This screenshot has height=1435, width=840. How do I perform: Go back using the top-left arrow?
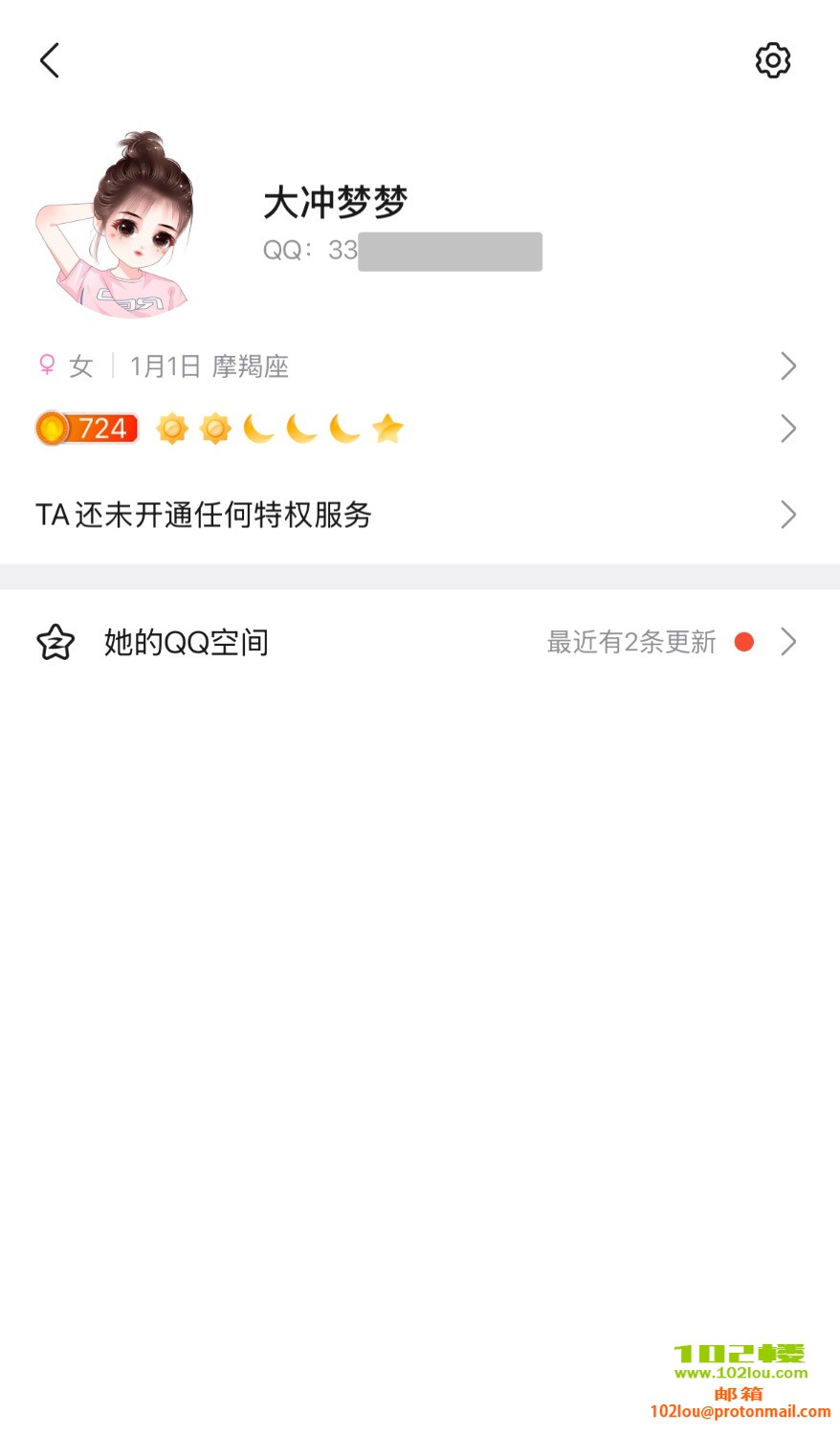coord(50,60)
